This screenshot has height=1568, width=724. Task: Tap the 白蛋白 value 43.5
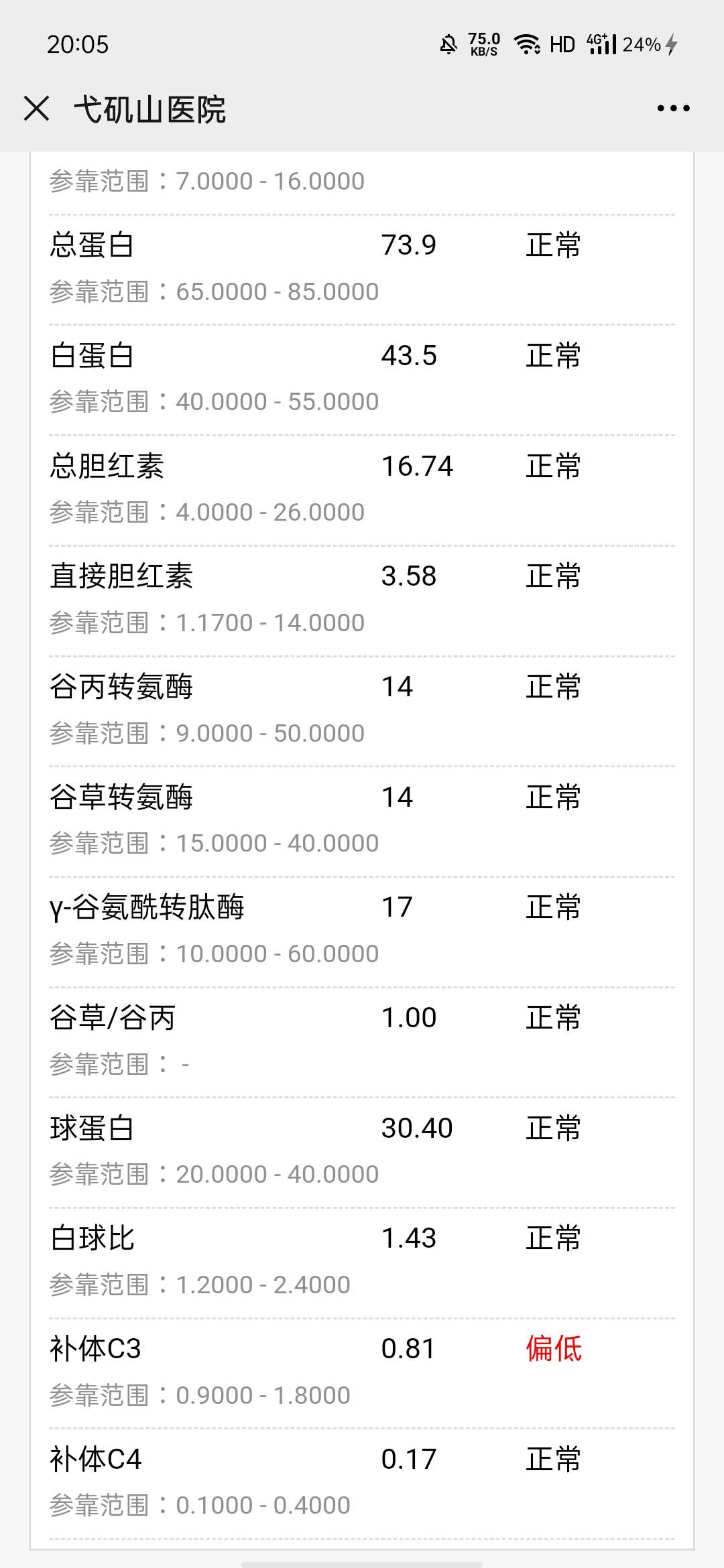tap(408, 355)
